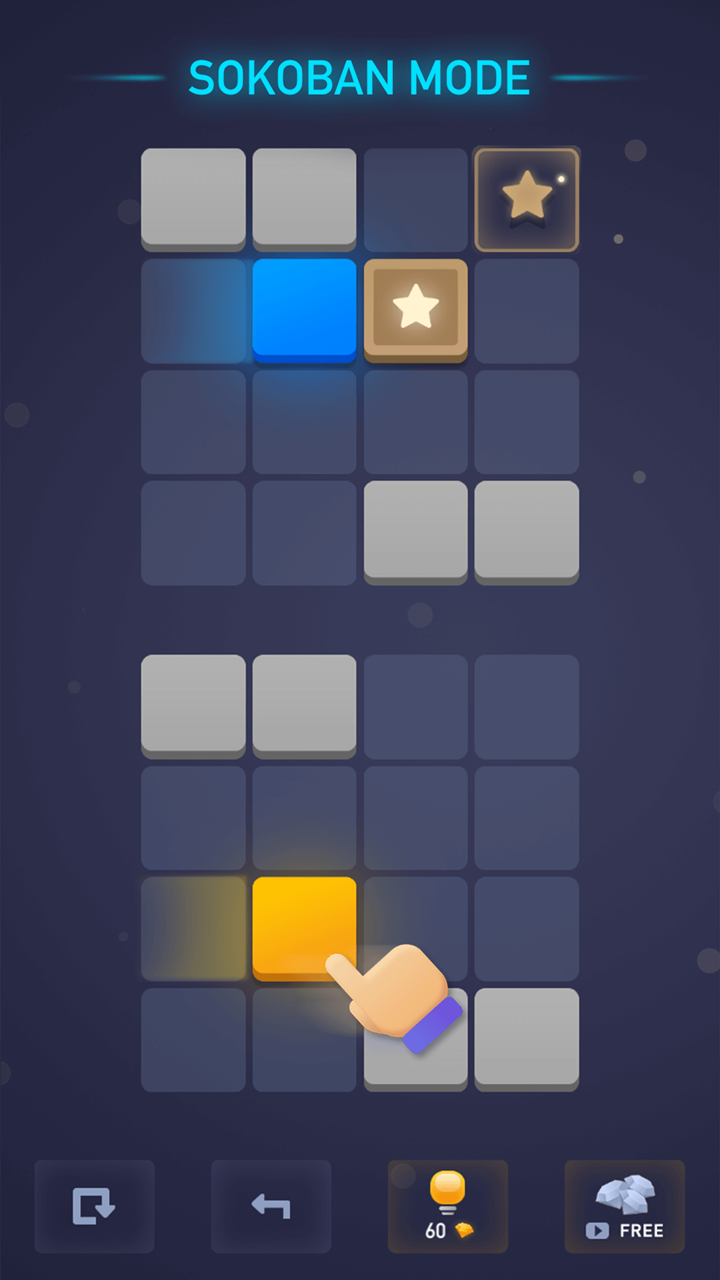Restart the level with the square-arrow button
The height and width of the screenshot is (1280, 720).
pyautogui.click(x=94, y=1206)
